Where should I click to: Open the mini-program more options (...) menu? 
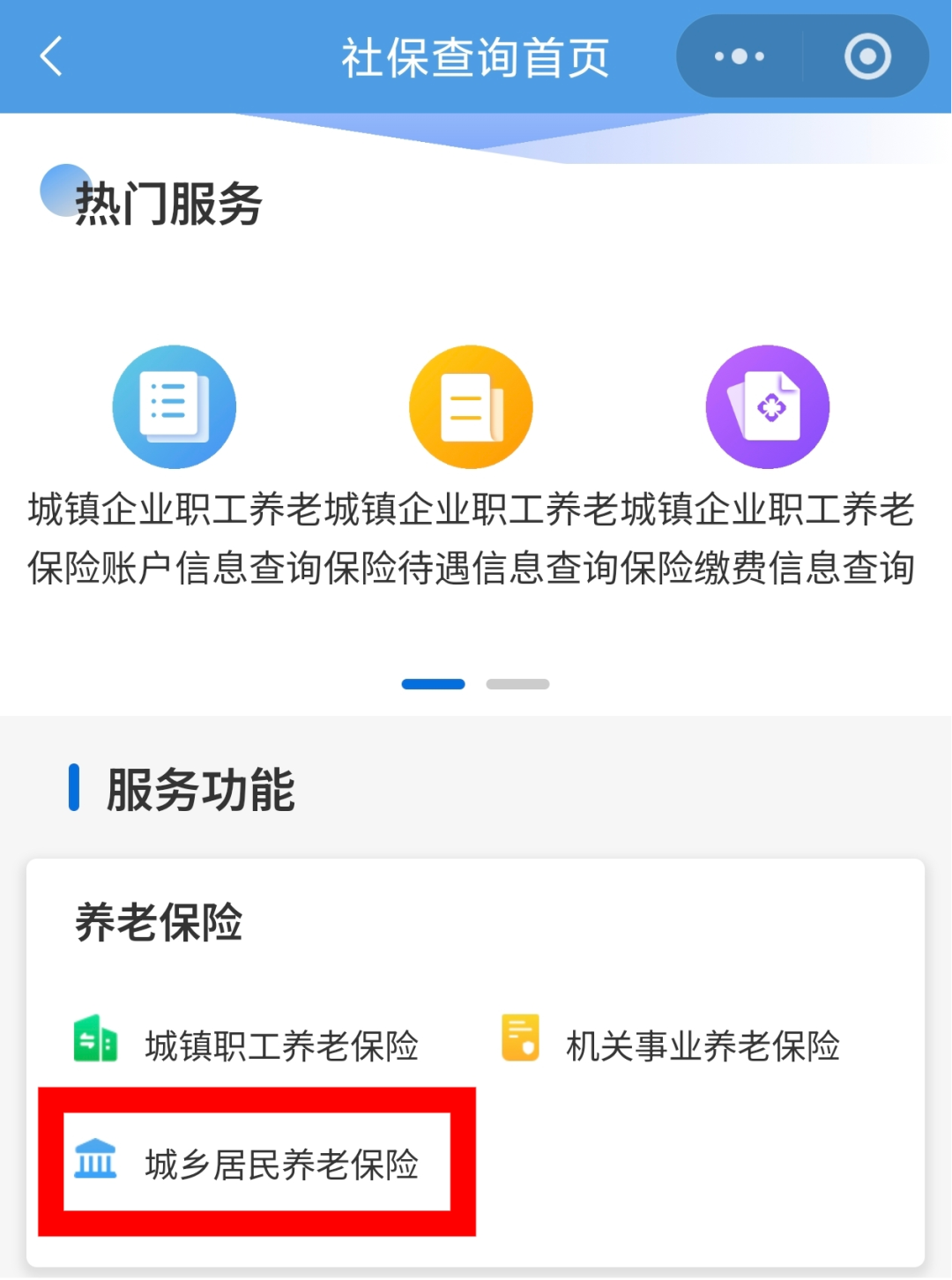point(739,56)
